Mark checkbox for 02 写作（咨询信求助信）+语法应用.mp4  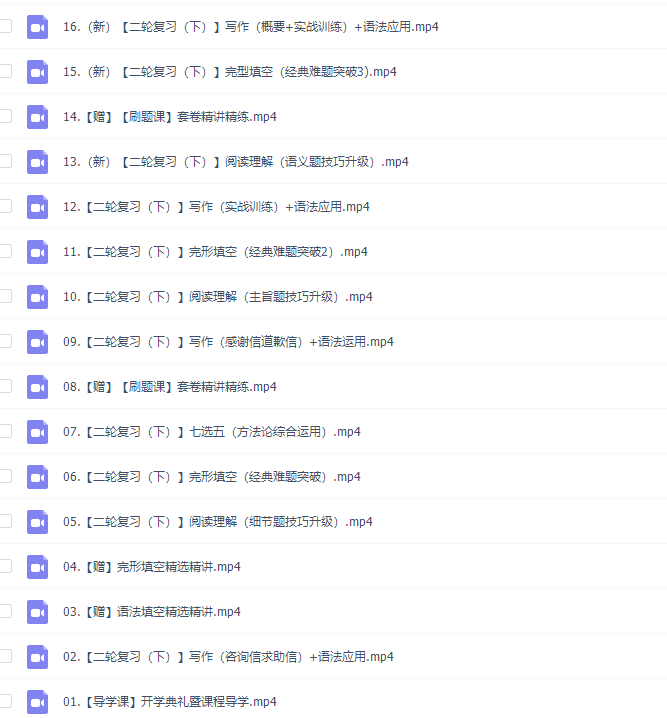tap(6, 656)
